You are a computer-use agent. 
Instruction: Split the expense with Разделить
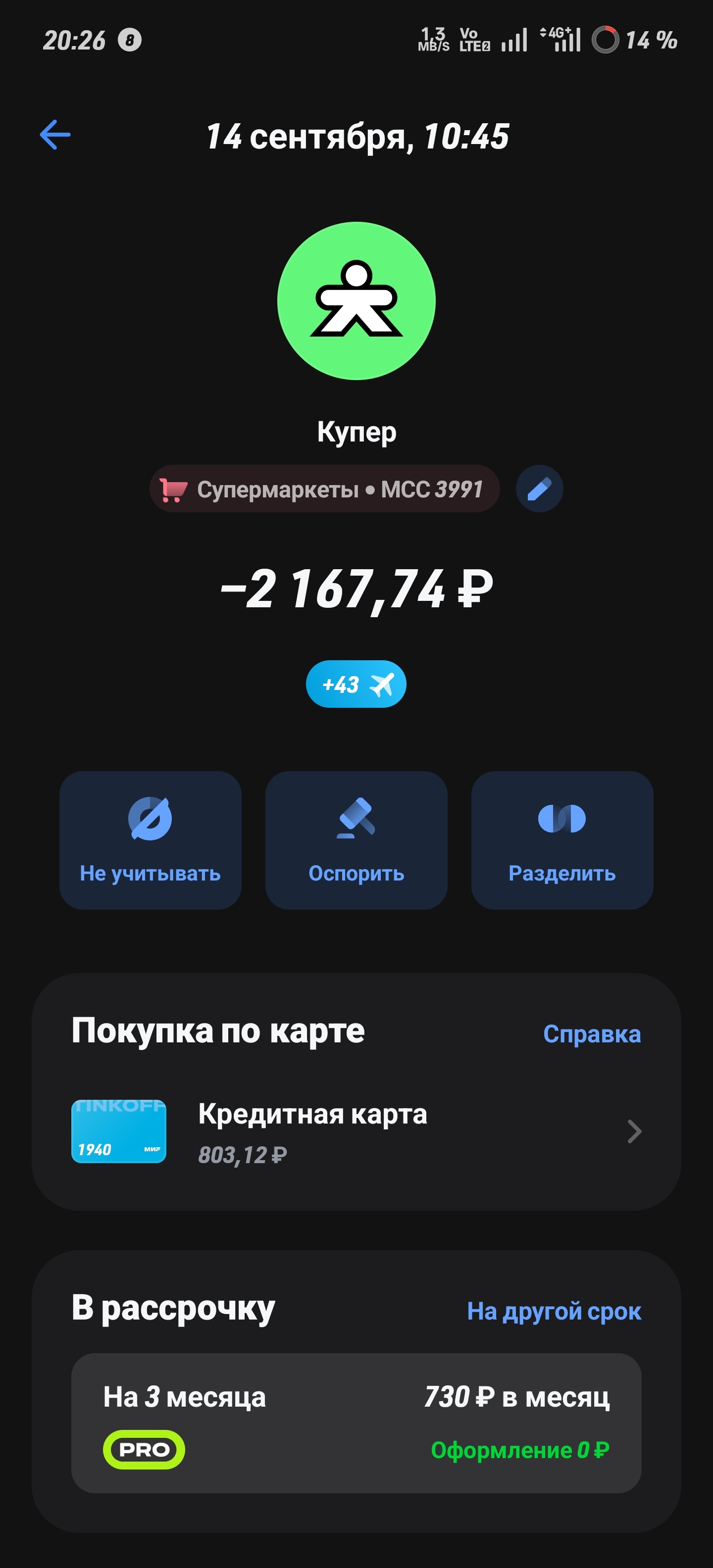pyautogui.click(x=562, y=840)
